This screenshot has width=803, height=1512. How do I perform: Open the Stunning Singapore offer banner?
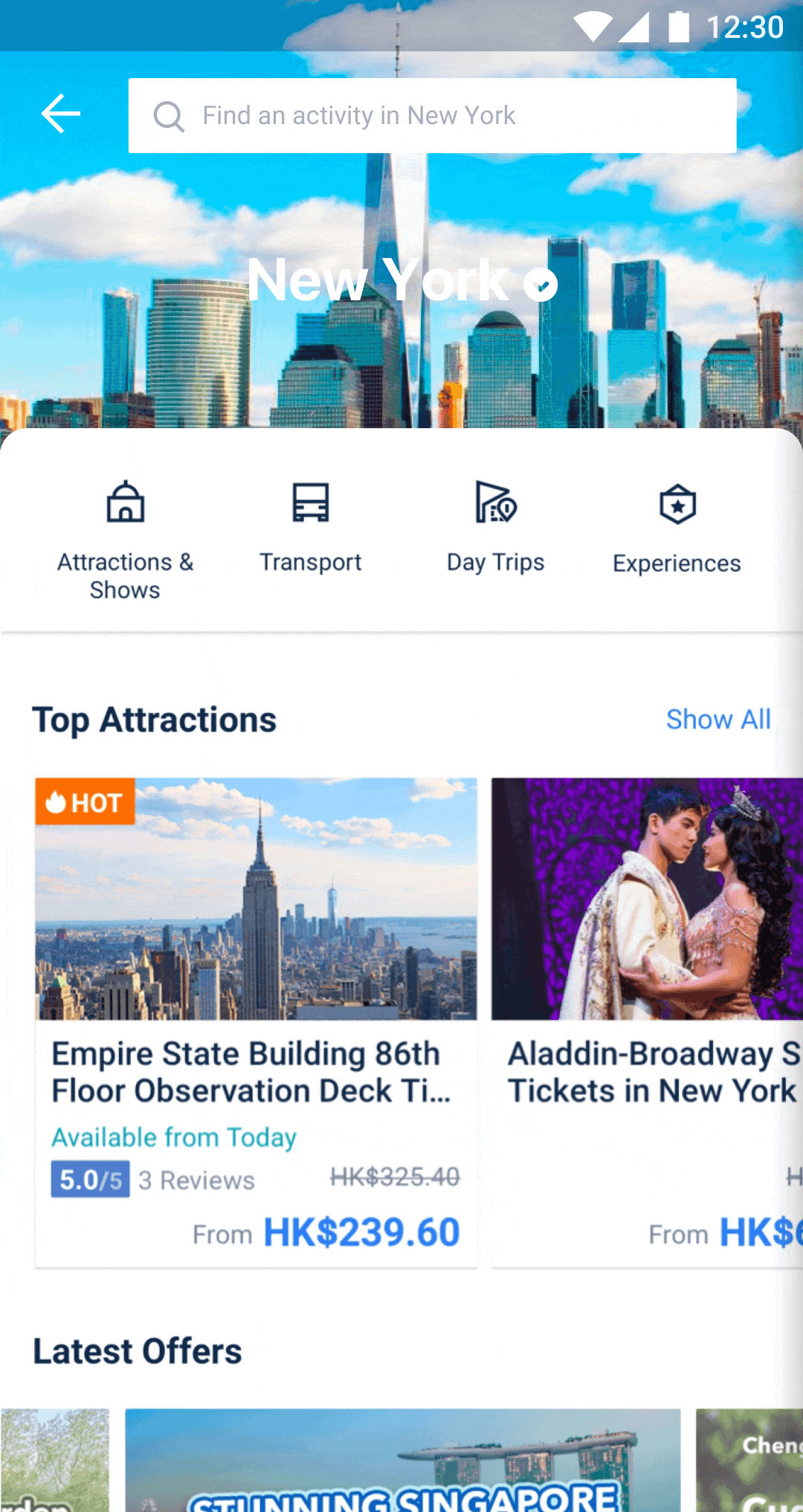pyautogui.click(x=402, y=1460)
